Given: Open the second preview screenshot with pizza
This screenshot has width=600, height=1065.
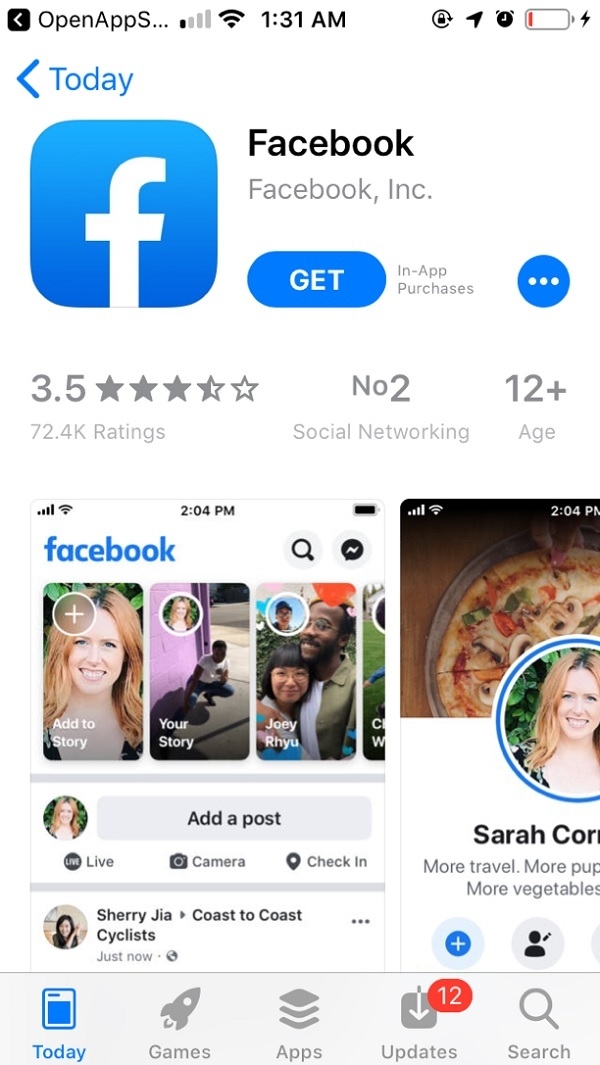Looking at the screenshot, I should 500,735.
